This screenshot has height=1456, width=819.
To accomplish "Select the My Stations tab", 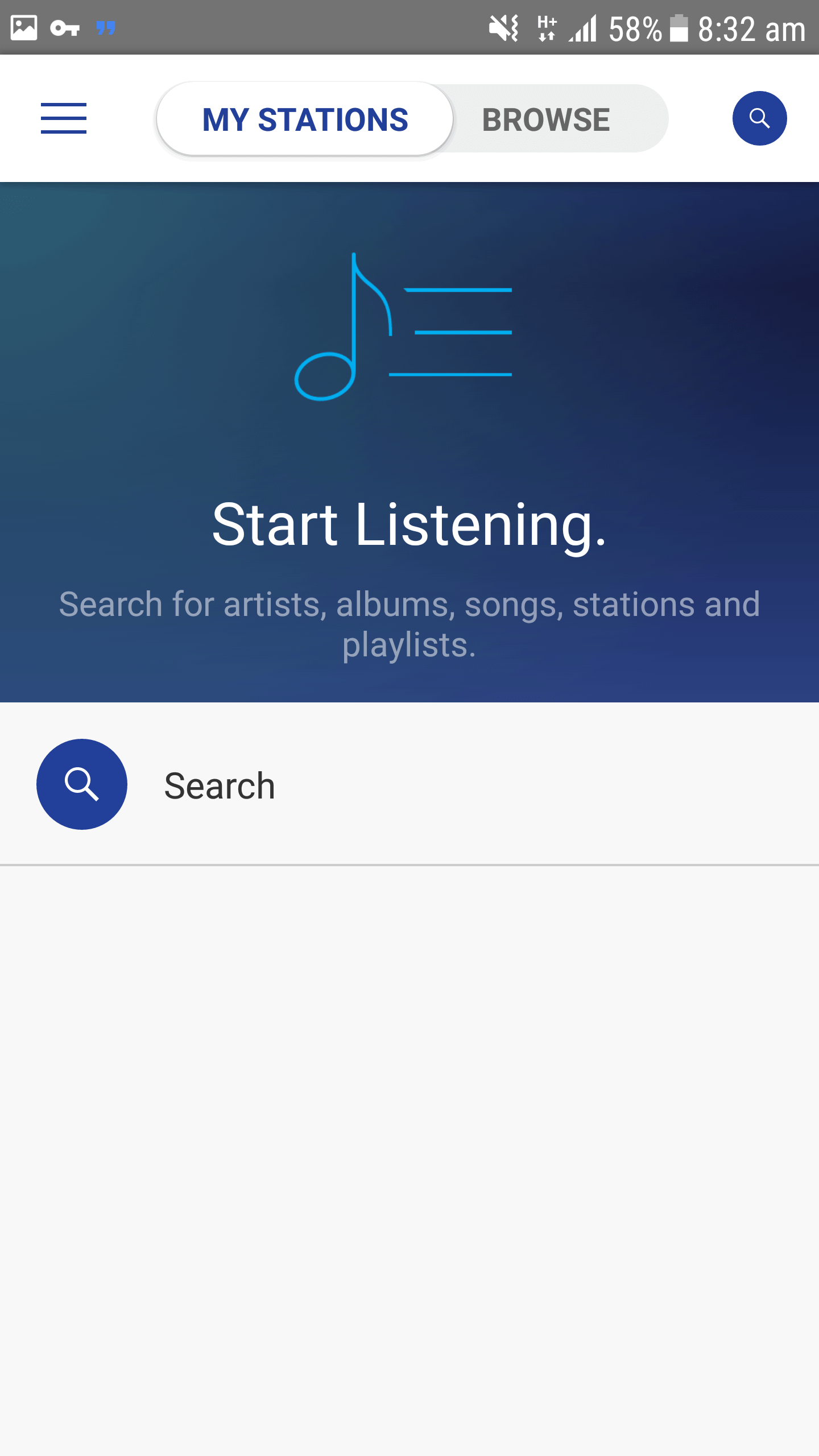I will click(305, 119).
